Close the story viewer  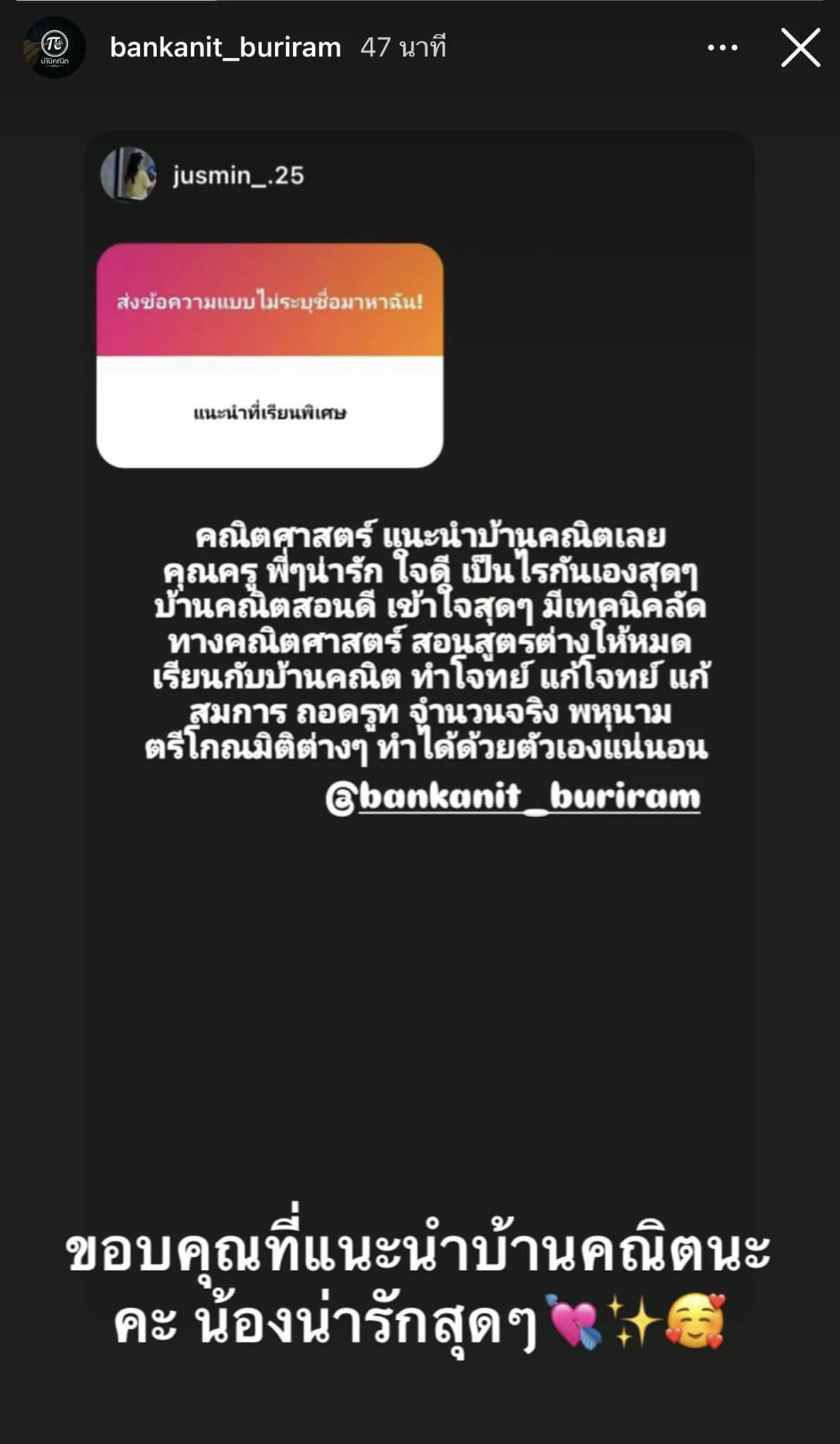tap(801, 48)
